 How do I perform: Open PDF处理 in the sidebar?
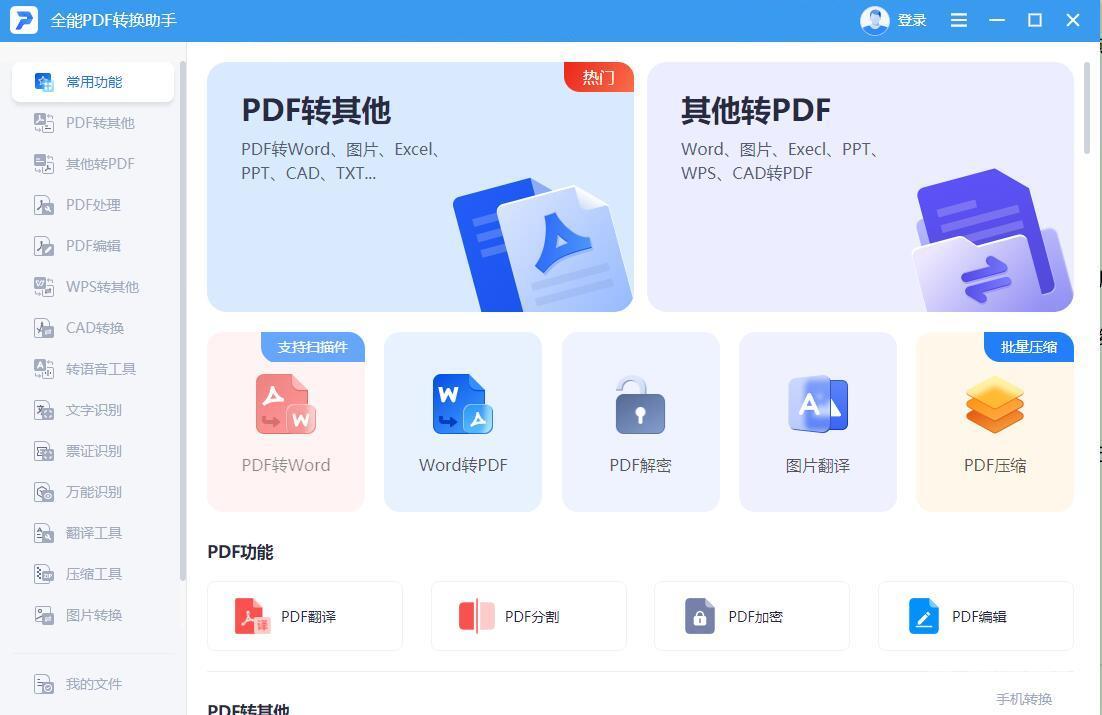[93, 205]
